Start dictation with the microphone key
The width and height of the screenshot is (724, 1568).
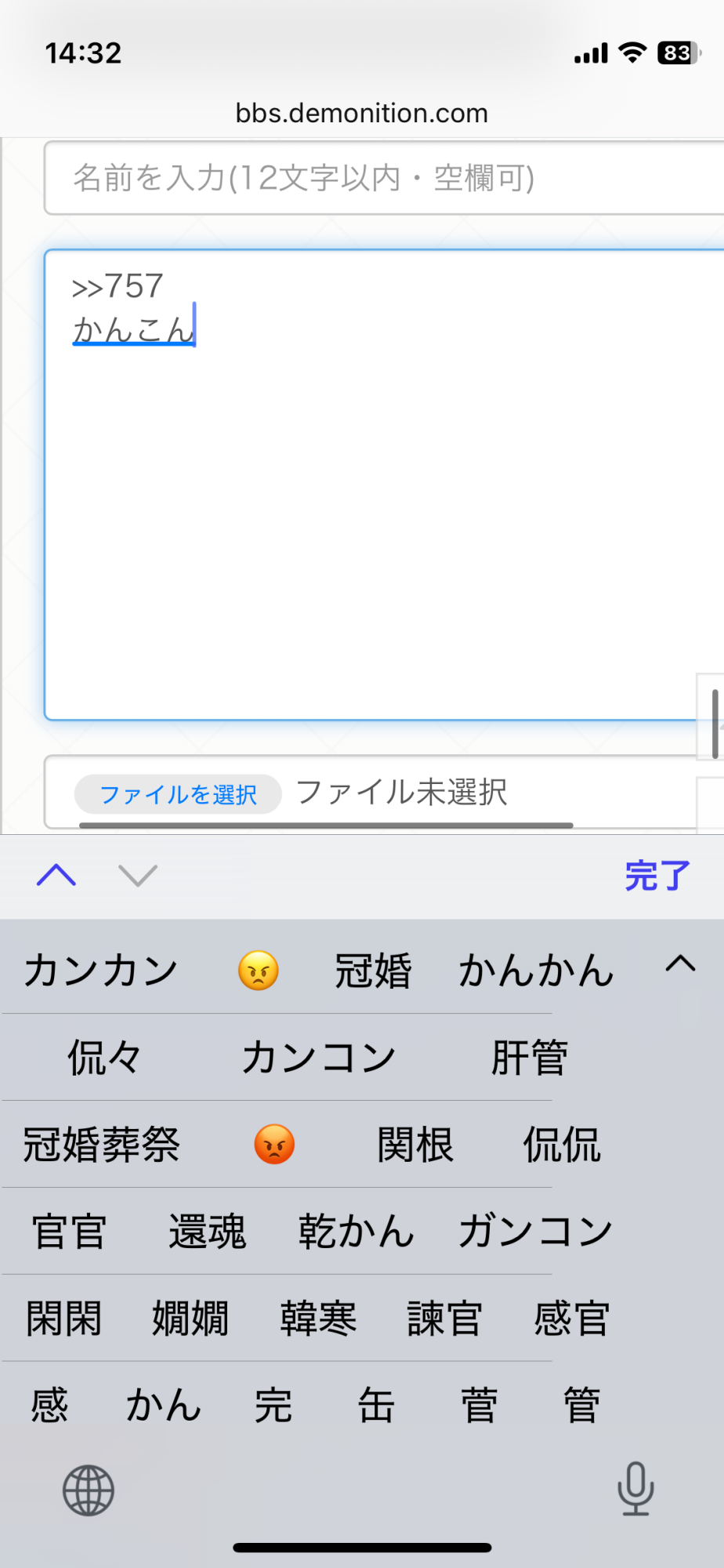pos(635,1489)
